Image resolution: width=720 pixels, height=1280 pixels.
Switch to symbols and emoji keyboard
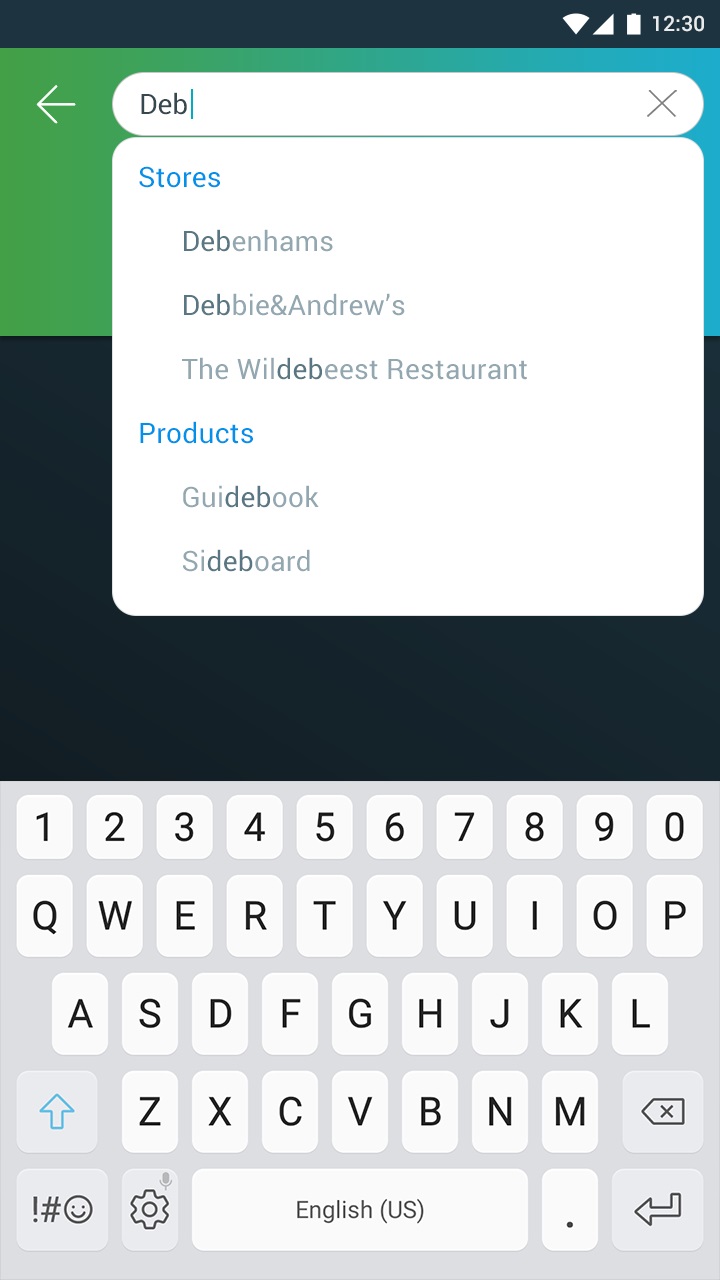61,1209
